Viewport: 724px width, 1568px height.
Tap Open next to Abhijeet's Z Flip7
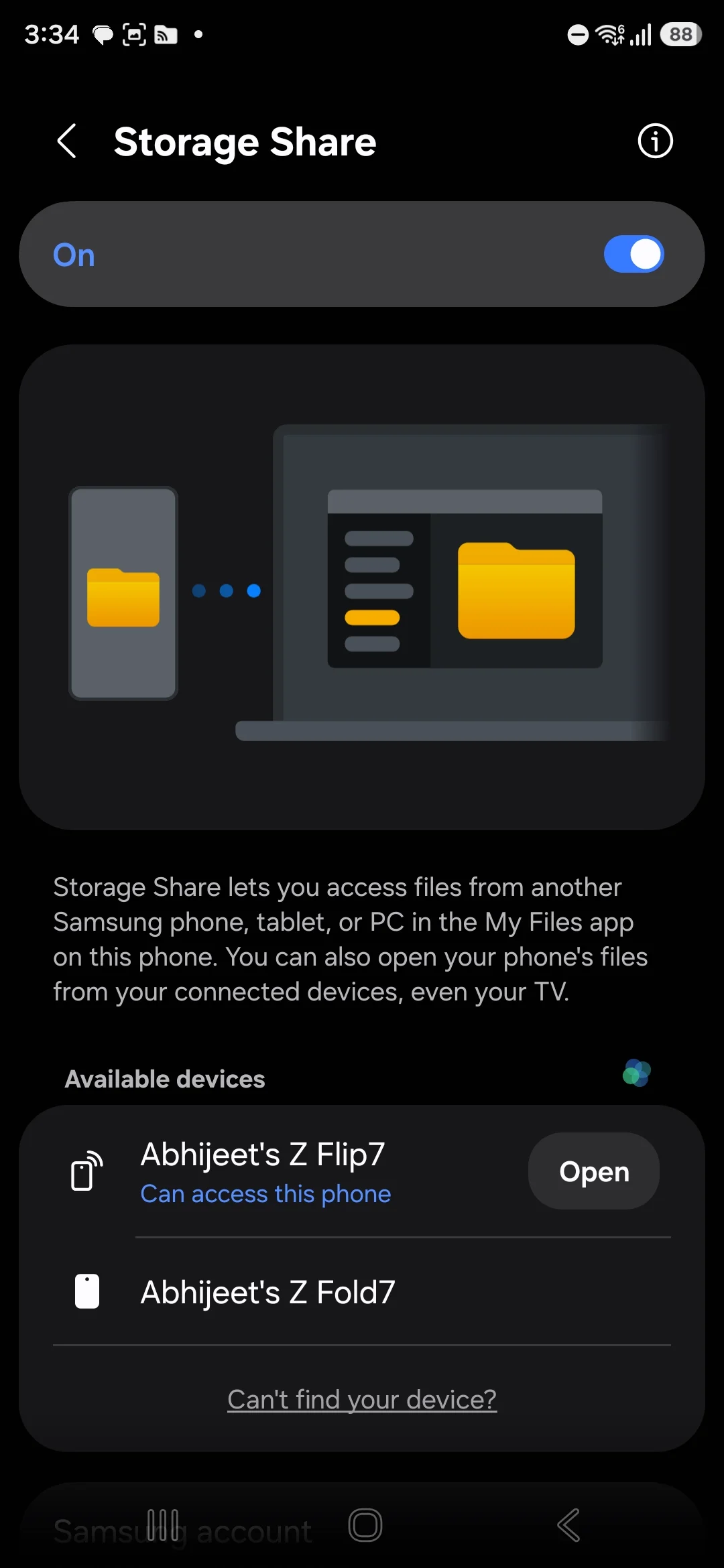[x=593, y=1171]
